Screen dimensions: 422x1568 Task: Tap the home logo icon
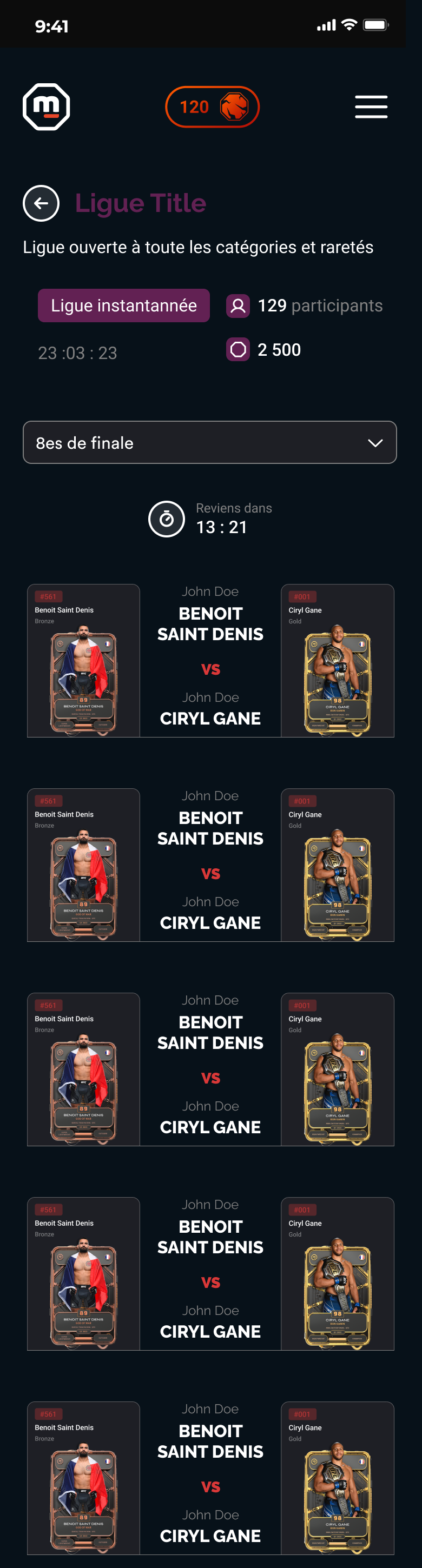pyautogui.click(x=47, y=107)
